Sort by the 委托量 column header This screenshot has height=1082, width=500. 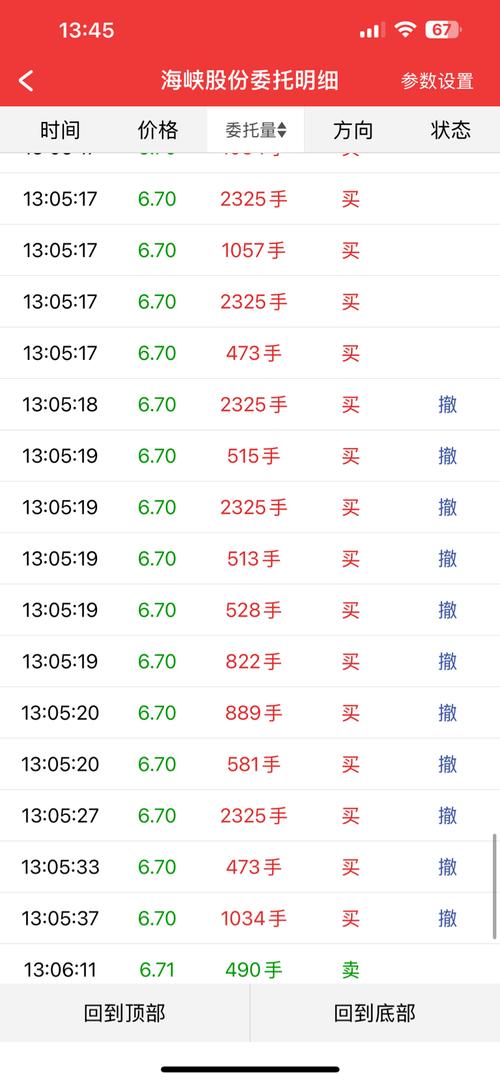pos(256,130)
